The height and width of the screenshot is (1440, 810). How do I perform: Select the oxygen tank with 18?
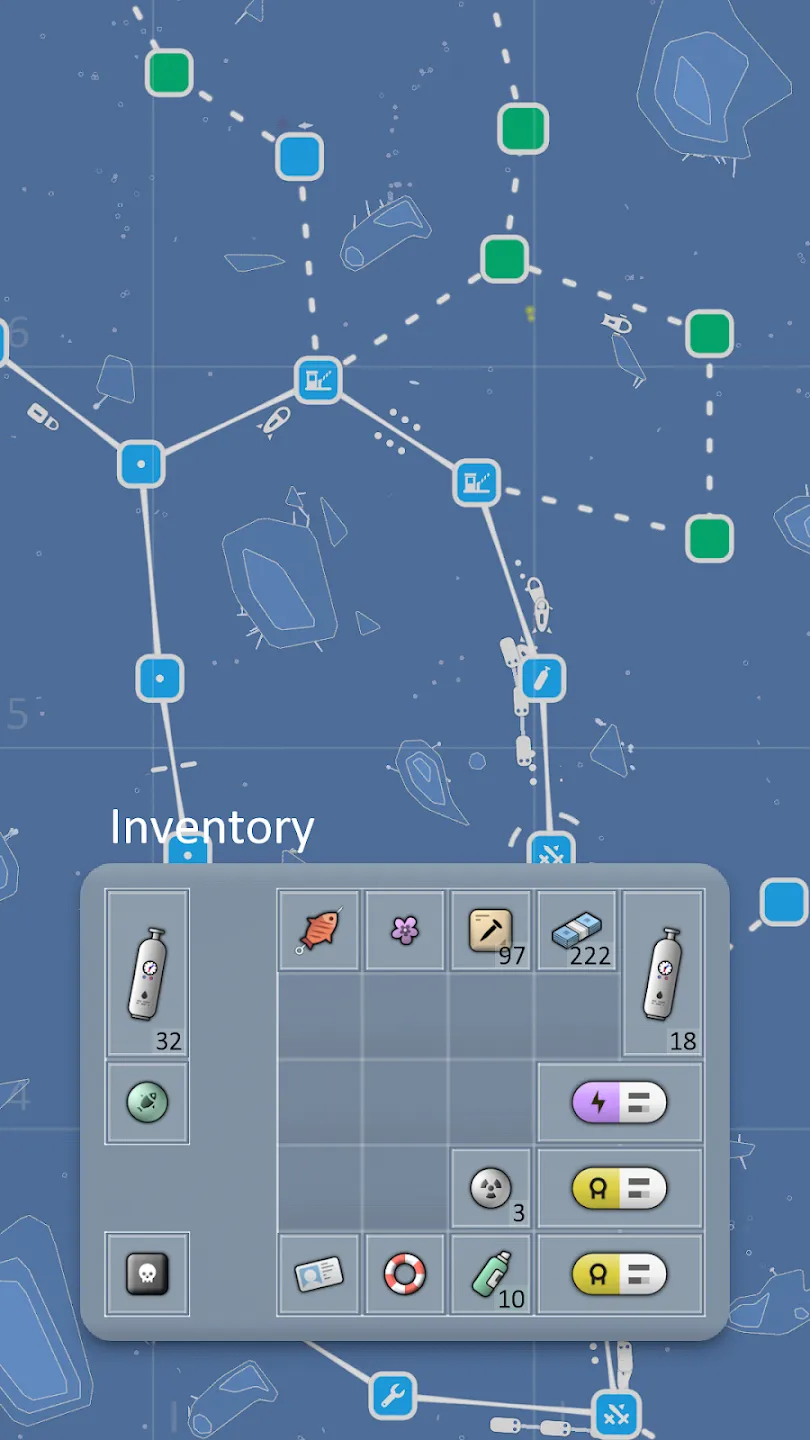(663, 973)
